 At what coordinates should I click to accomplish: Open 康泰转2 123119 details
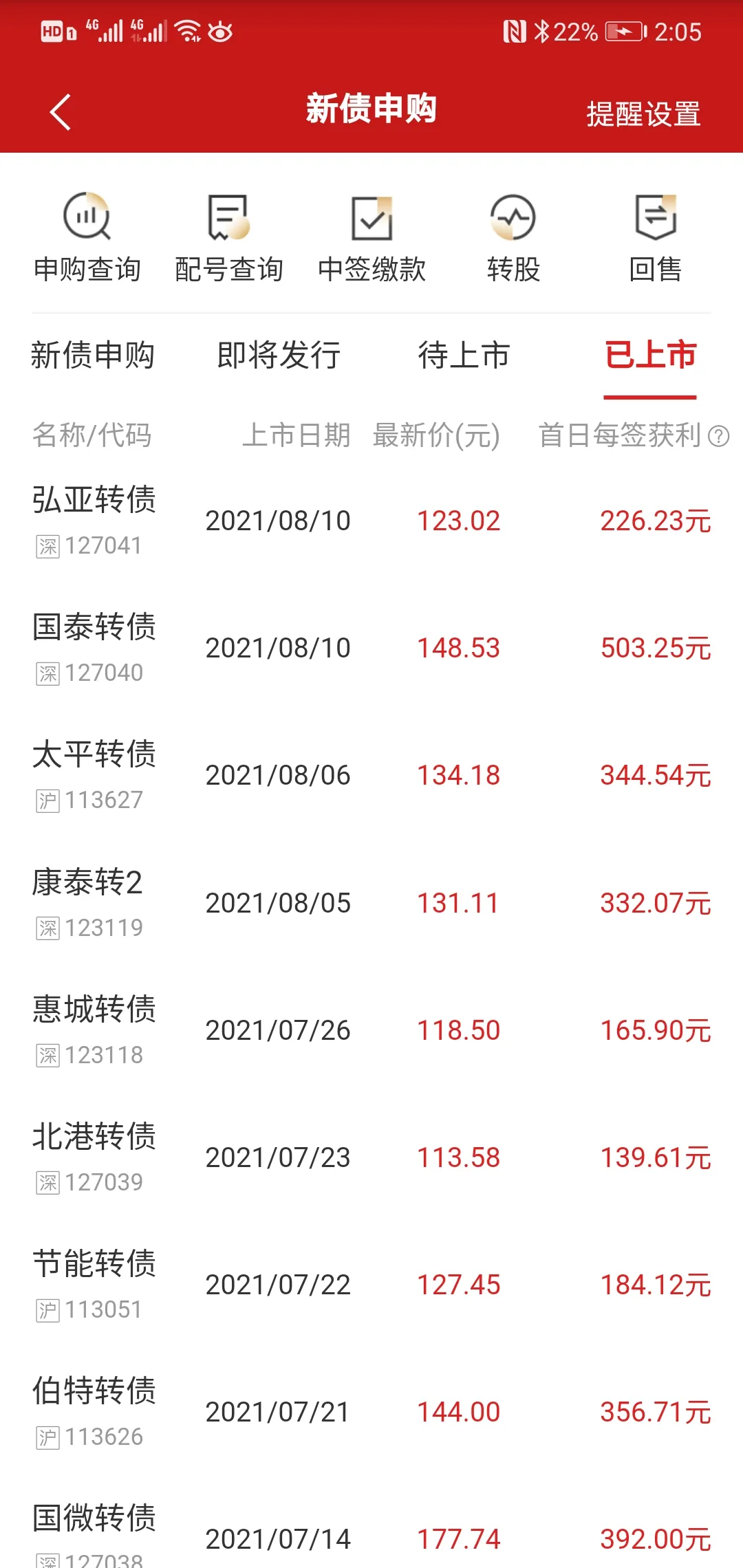(x=371, y=903)
